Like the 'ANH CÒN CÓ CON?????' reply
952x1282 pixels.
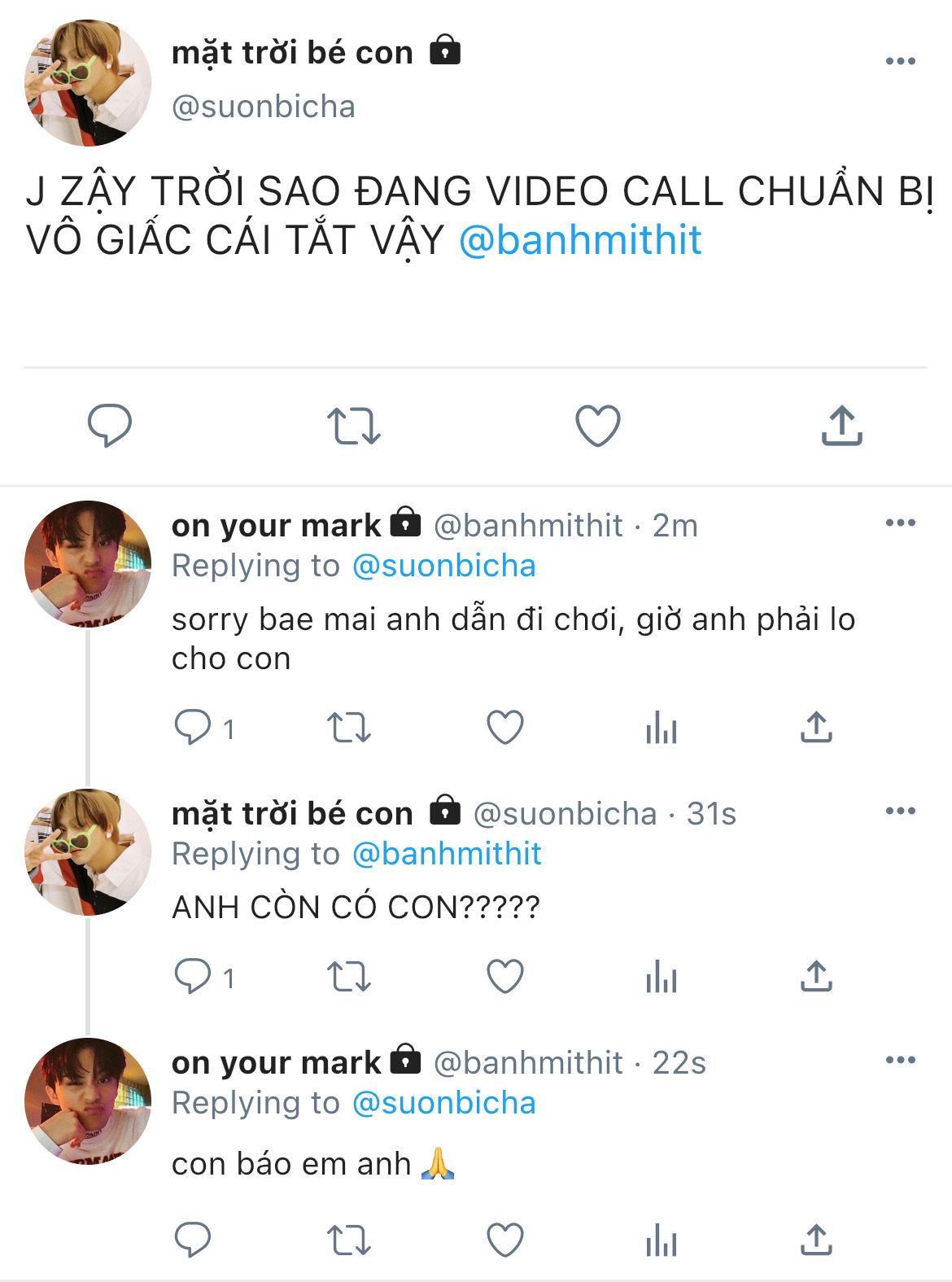pos(504,977)
